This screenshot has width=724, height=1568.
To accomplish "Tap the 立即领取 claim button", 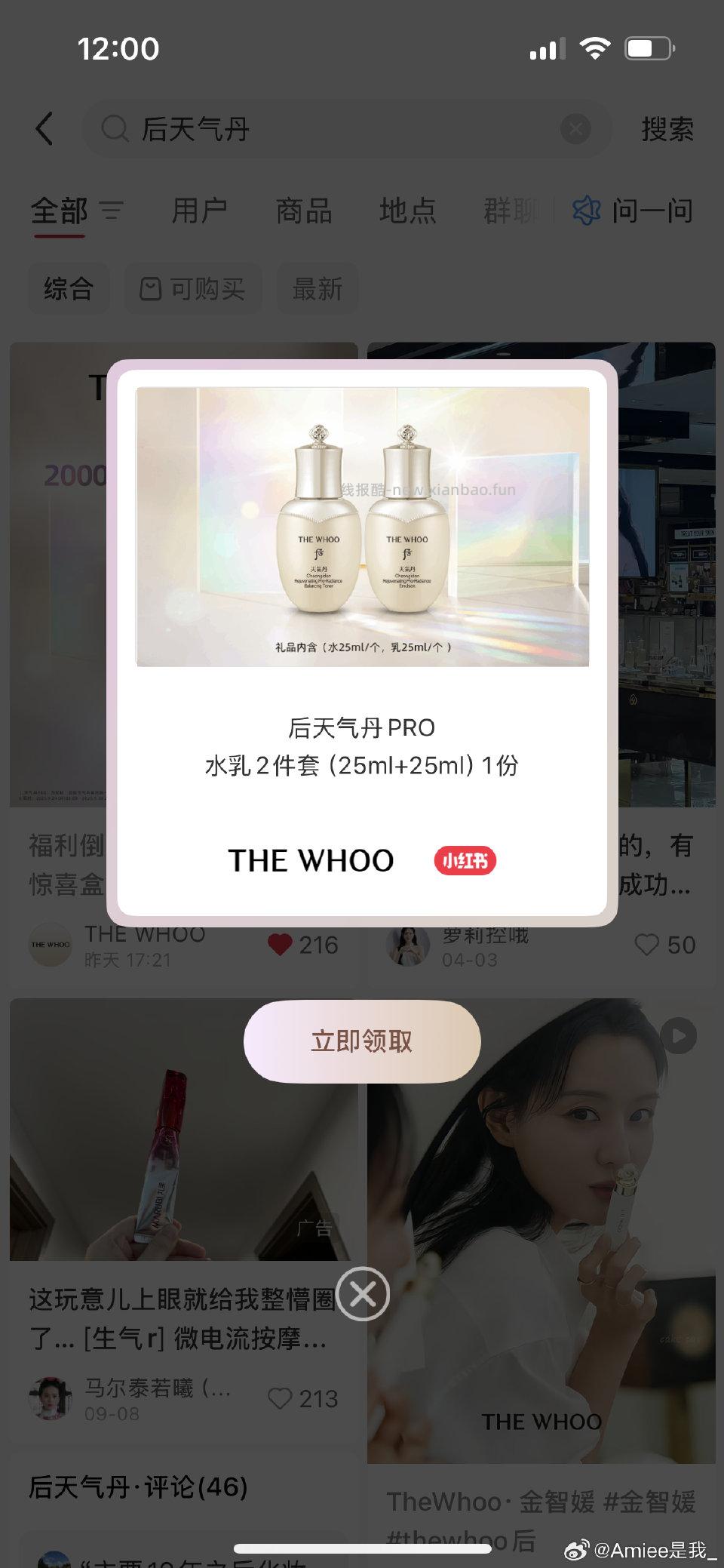I will click(361, 1041).
